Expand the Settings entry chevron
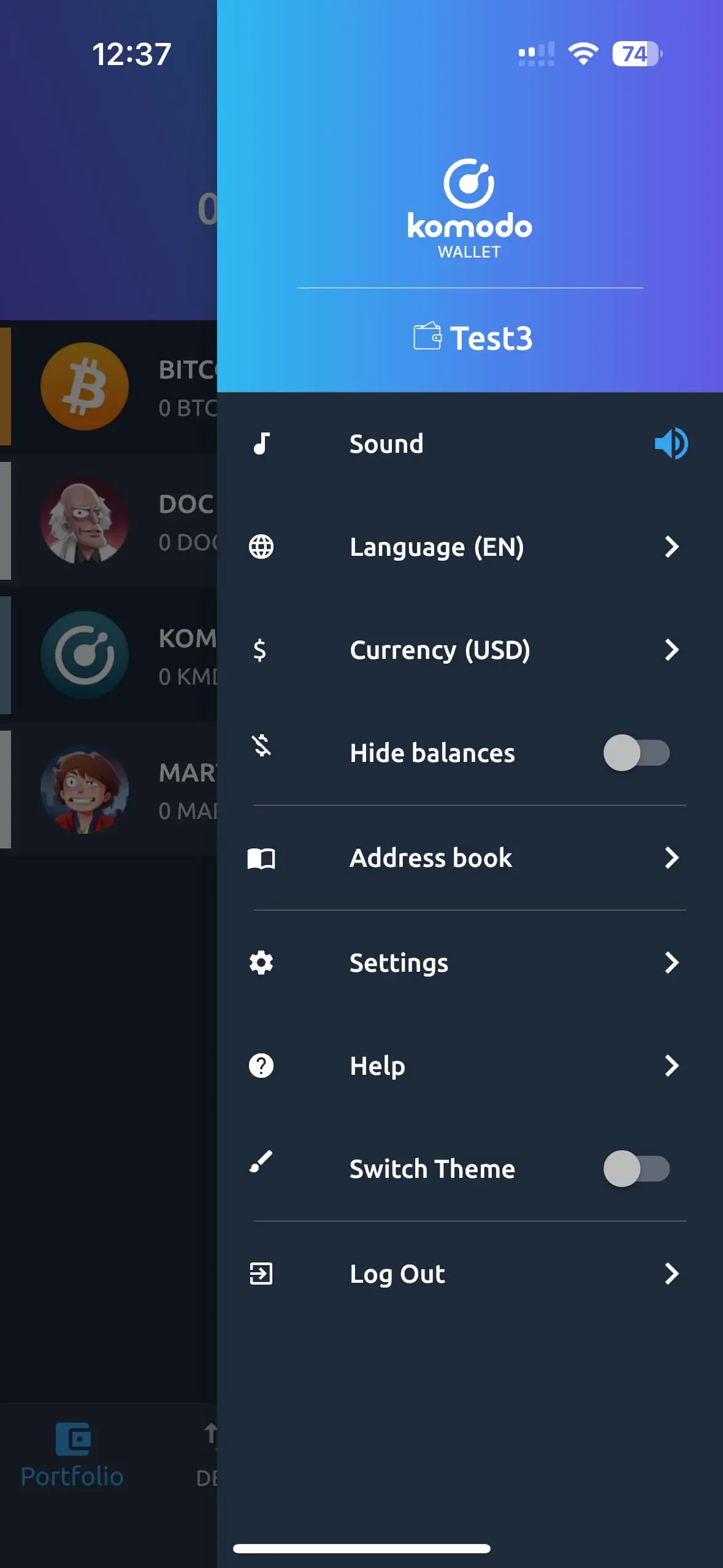Image resolution: width=723 pixels, height=1568 pixels. pos(672,963)
